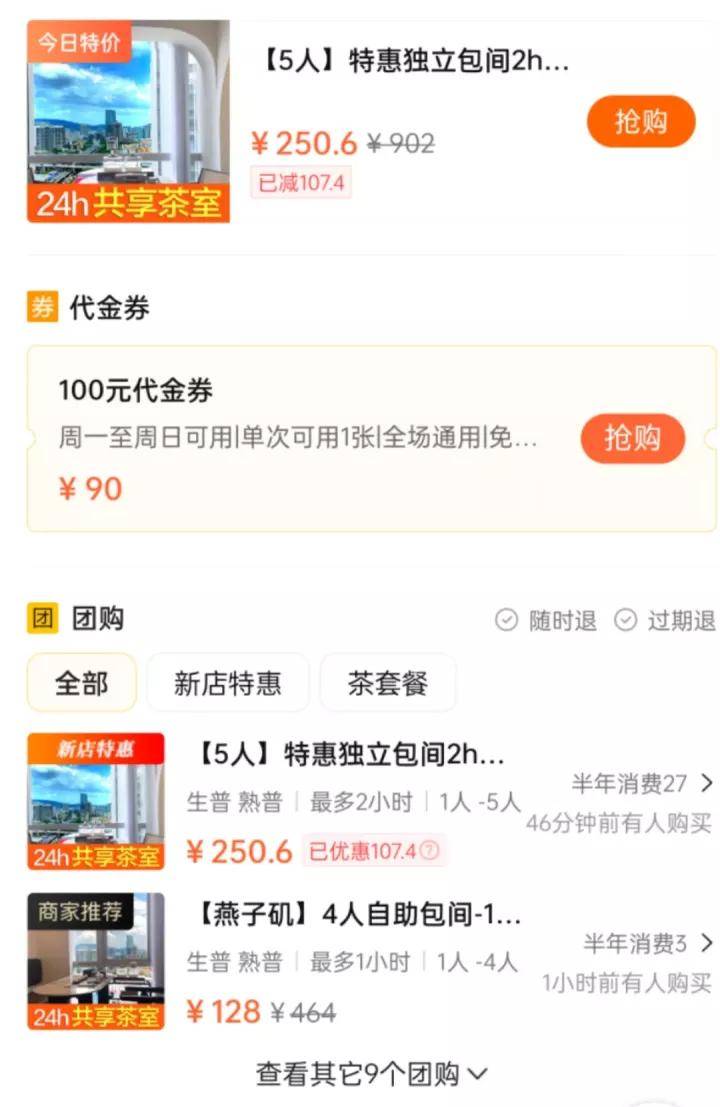
Task: Open the ¥250.6 5人特惠独立包间 group deal
Action: coord(345,754)
